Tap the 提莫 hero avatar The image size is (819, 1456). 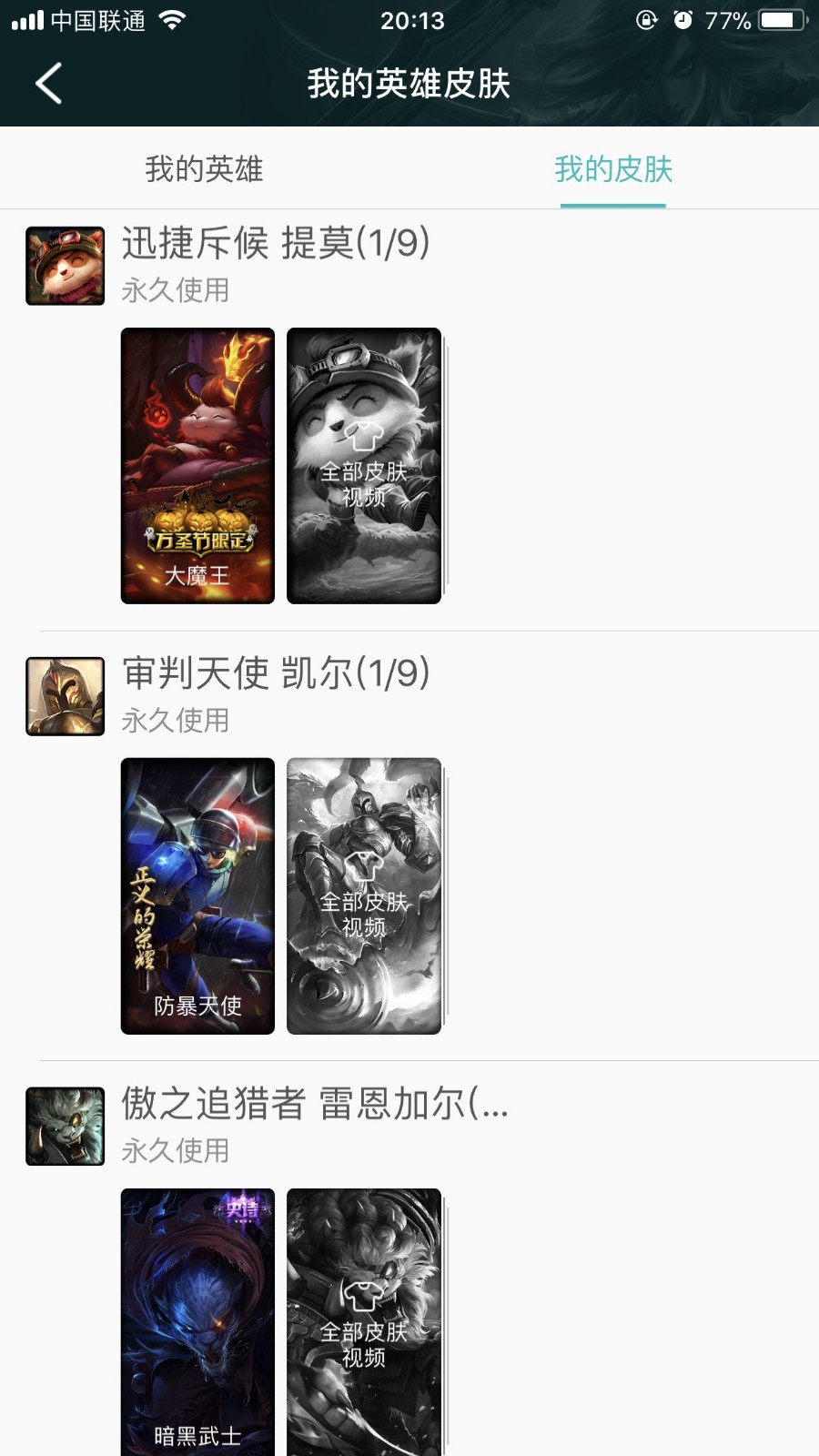(66, 266)
